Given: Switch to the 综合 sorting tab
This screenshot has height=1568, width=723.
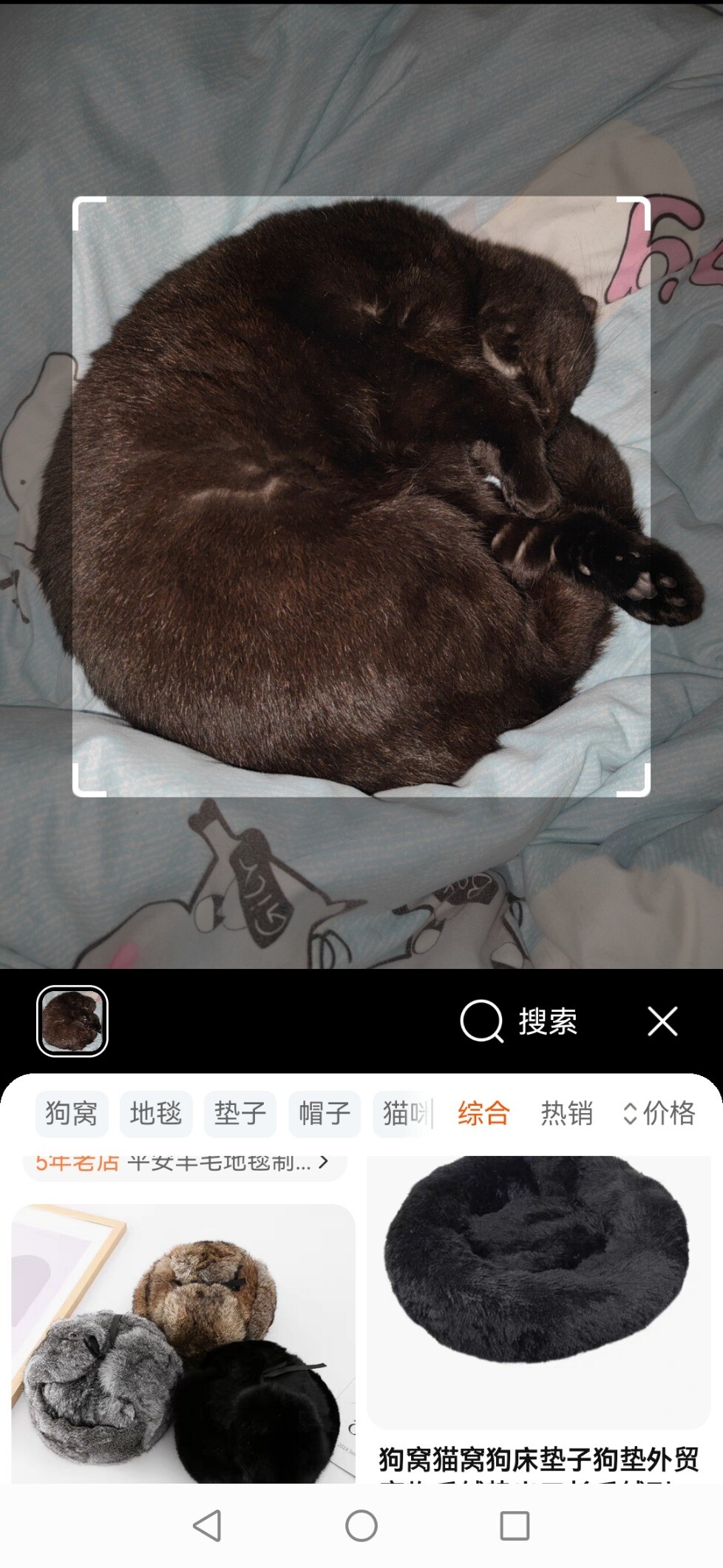Looking at the screenshot, I should [x=483, y=1113].
